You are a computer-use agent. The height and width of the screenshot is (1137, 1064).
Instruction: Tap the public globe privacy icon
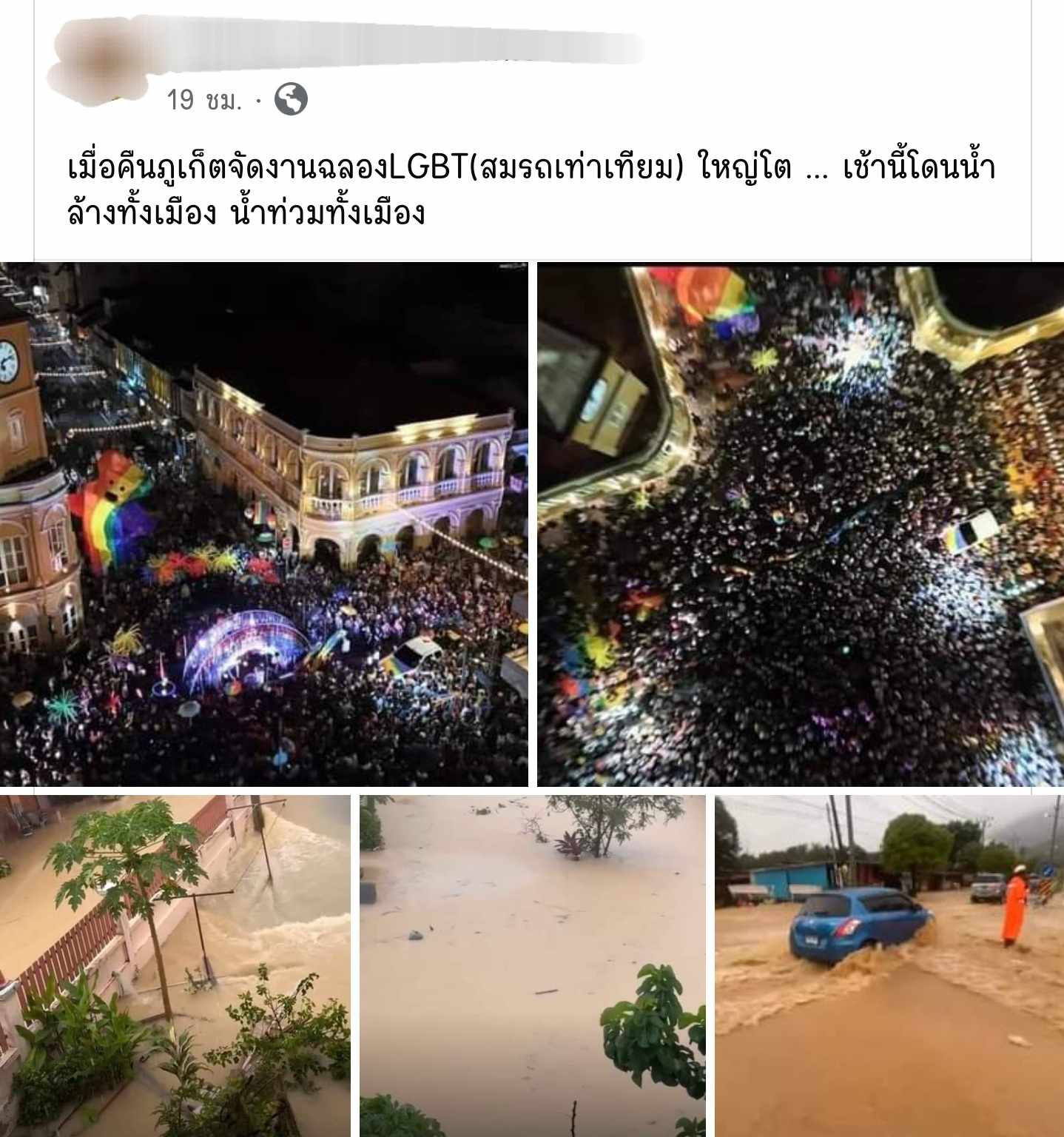click(x=291, y=99)
